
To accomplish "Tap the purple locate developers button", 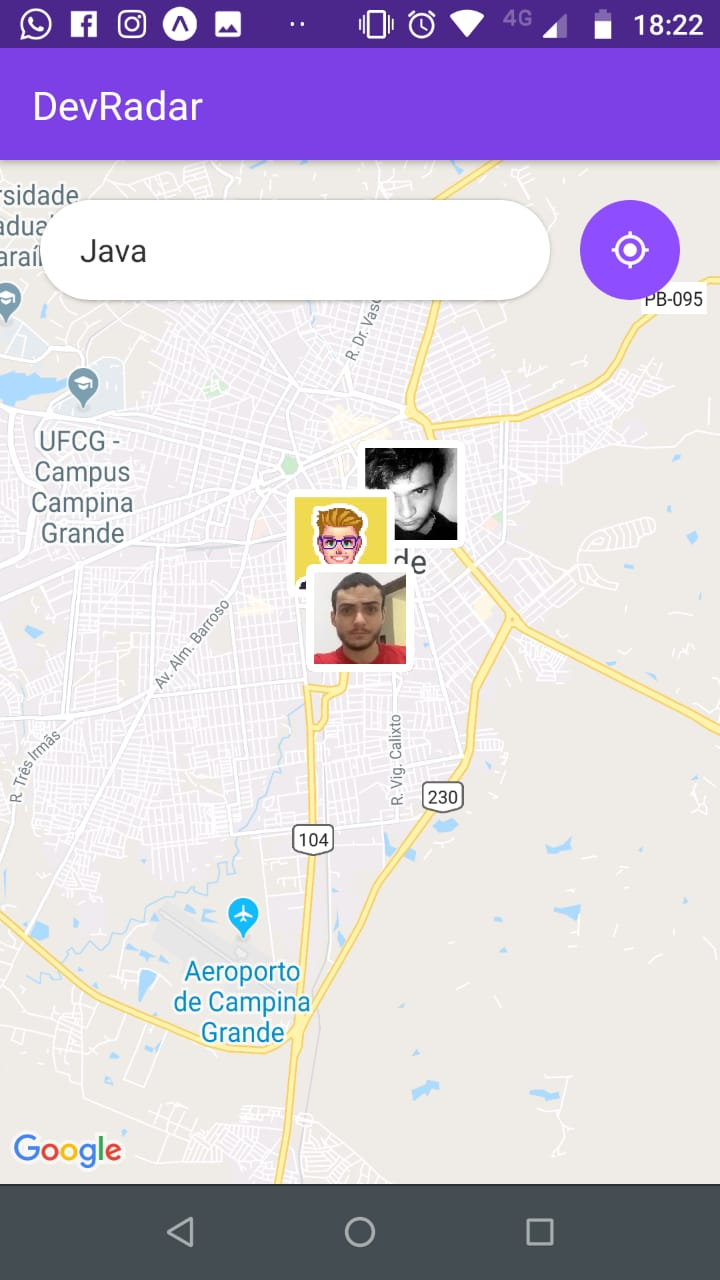I will [x=630, y=250].
